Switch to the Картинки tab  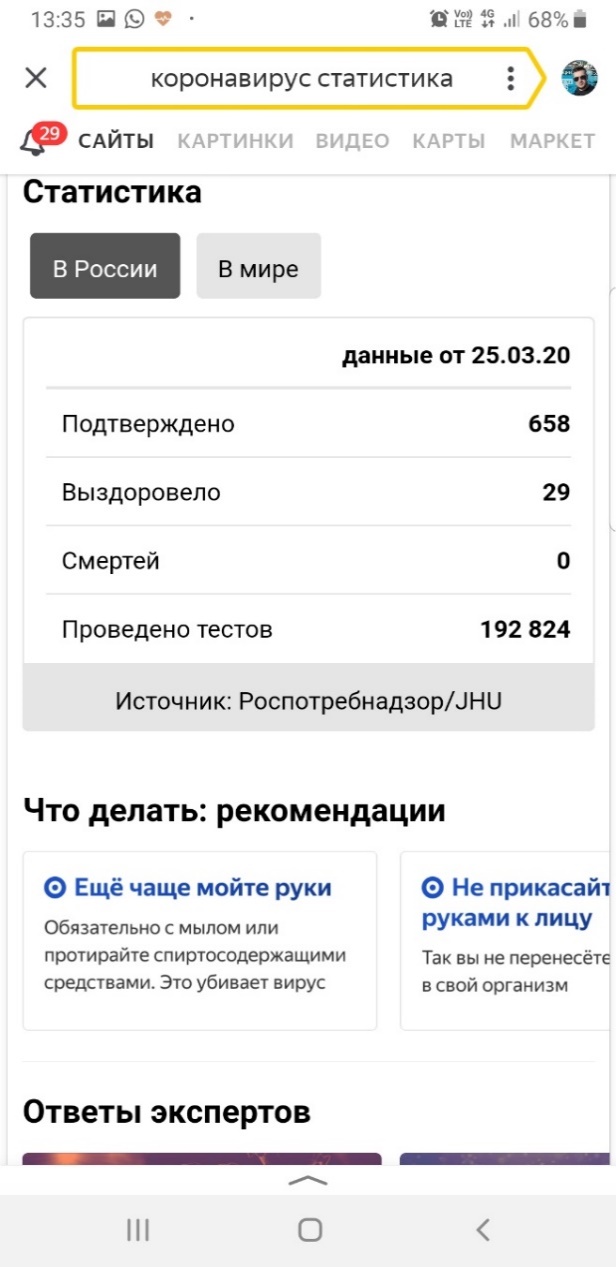[235, 141]
